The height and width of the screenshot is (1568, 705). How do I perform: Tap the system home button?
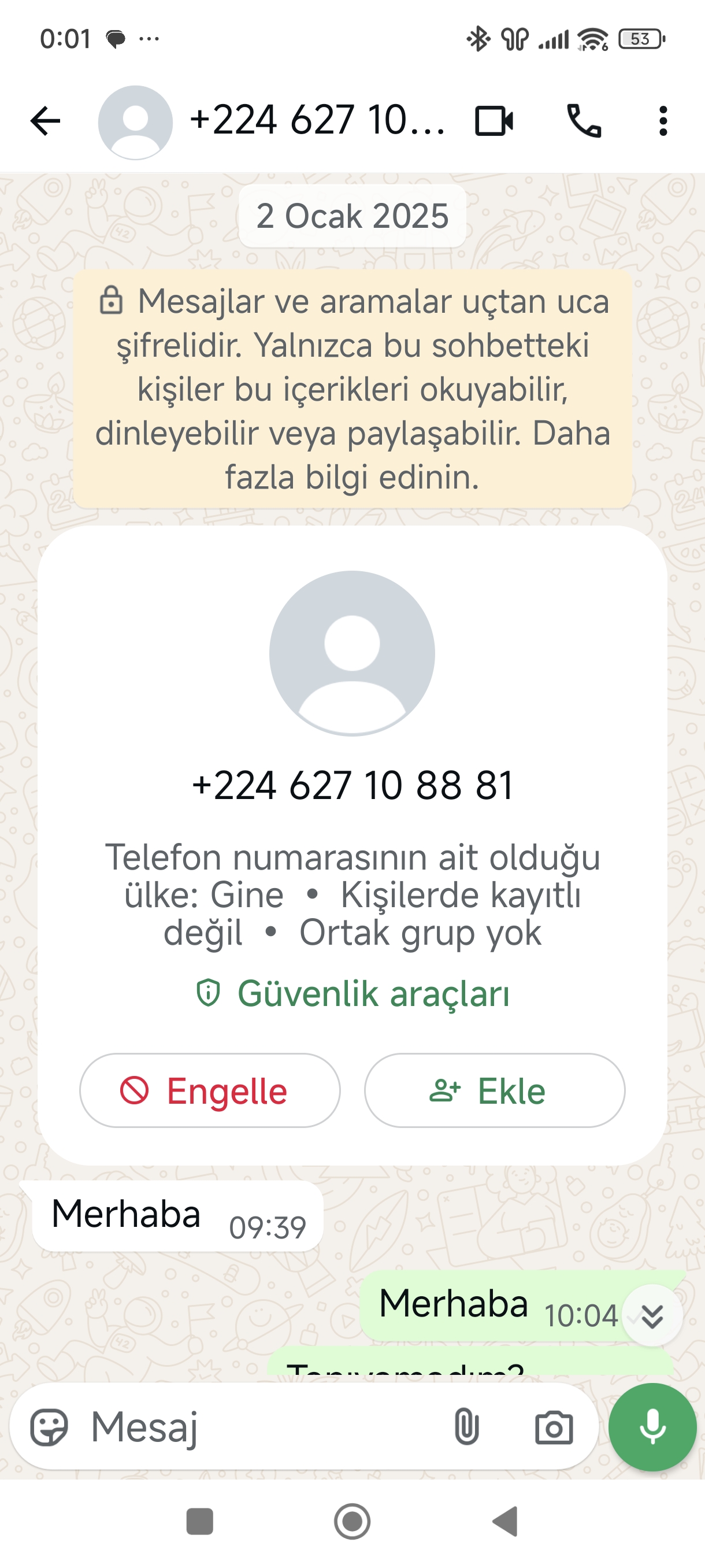(352, 1521)
